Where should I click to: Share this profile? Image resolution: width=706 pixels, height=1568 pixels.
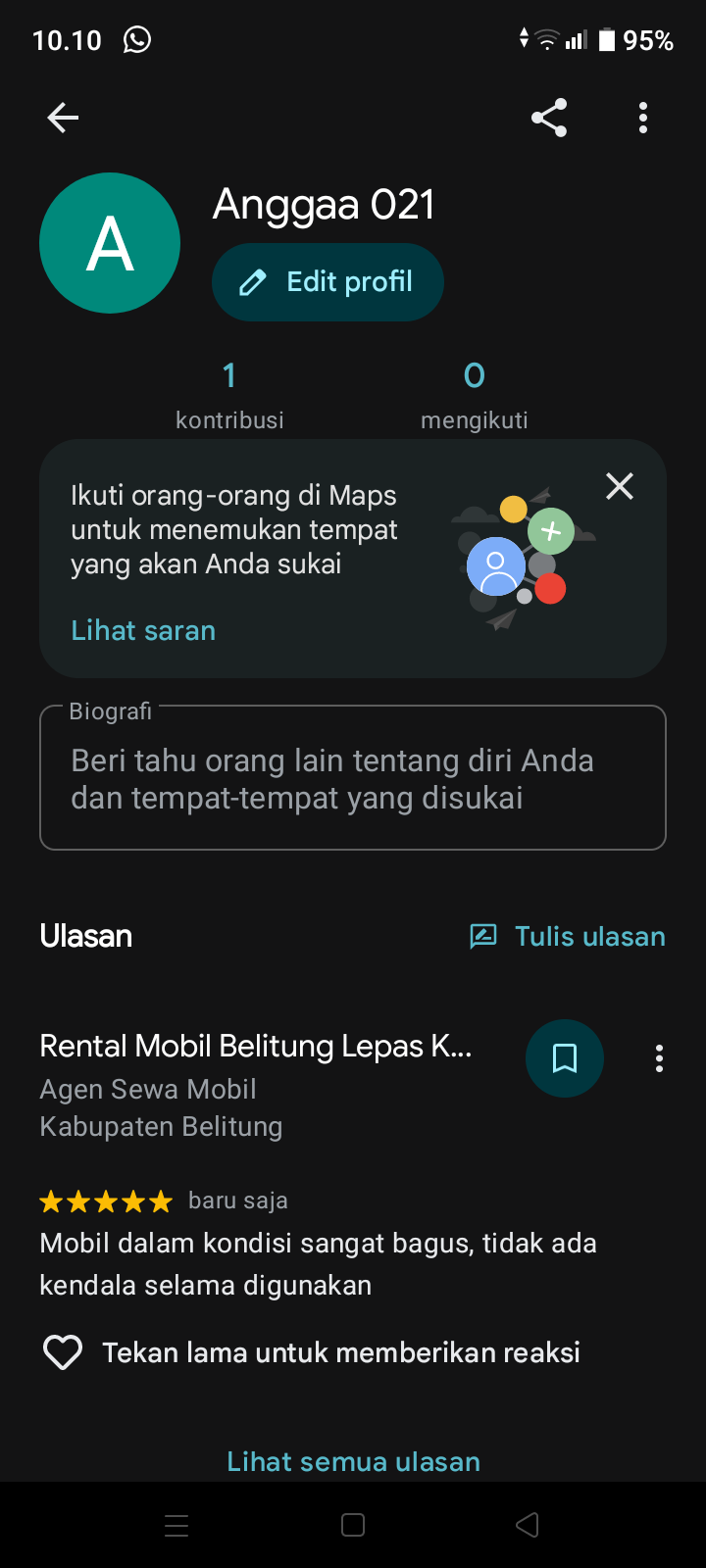click(549, 118)
